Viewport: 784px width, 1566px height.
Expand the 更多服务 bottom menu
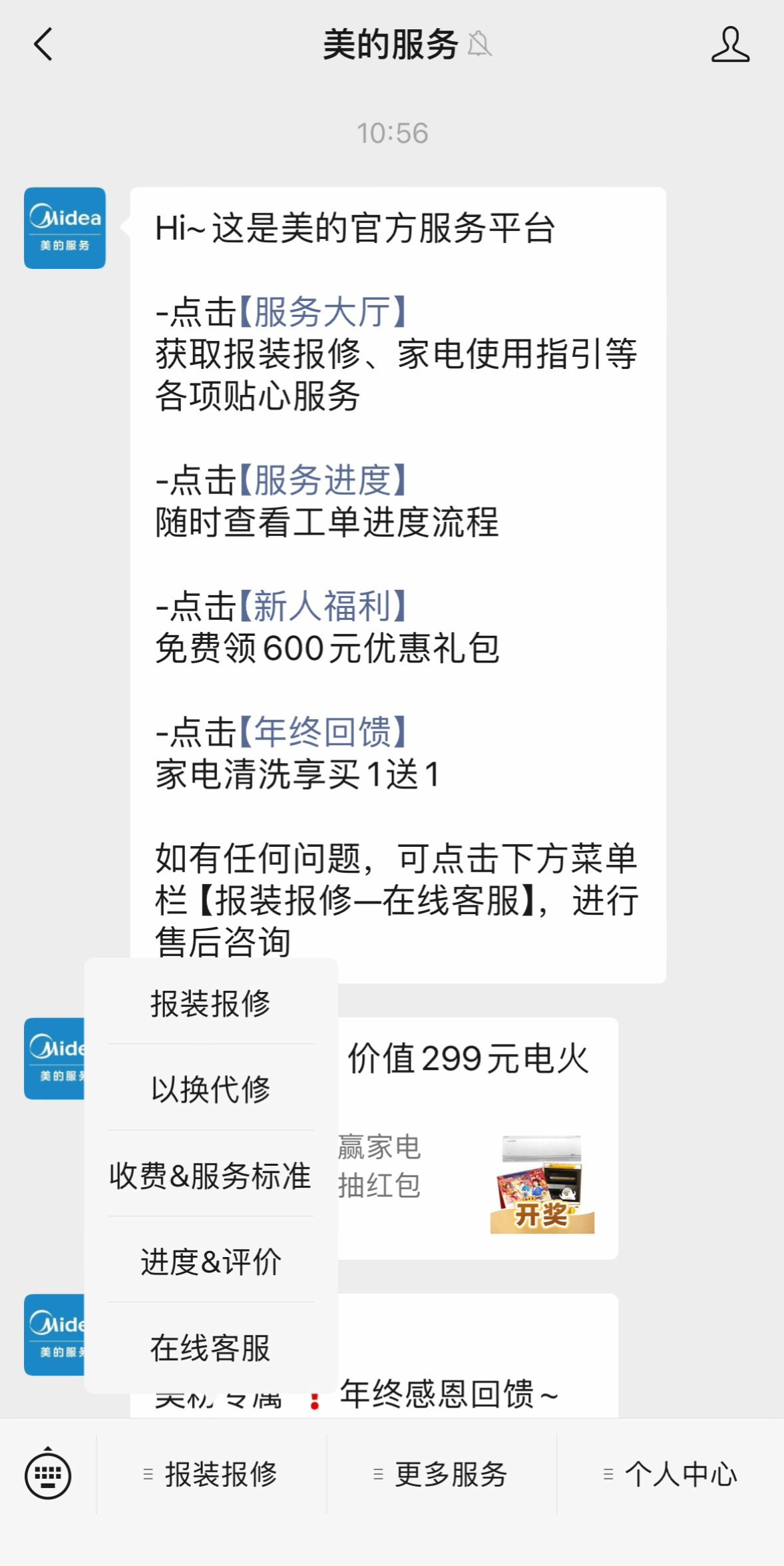click(x=442, y=1474)
